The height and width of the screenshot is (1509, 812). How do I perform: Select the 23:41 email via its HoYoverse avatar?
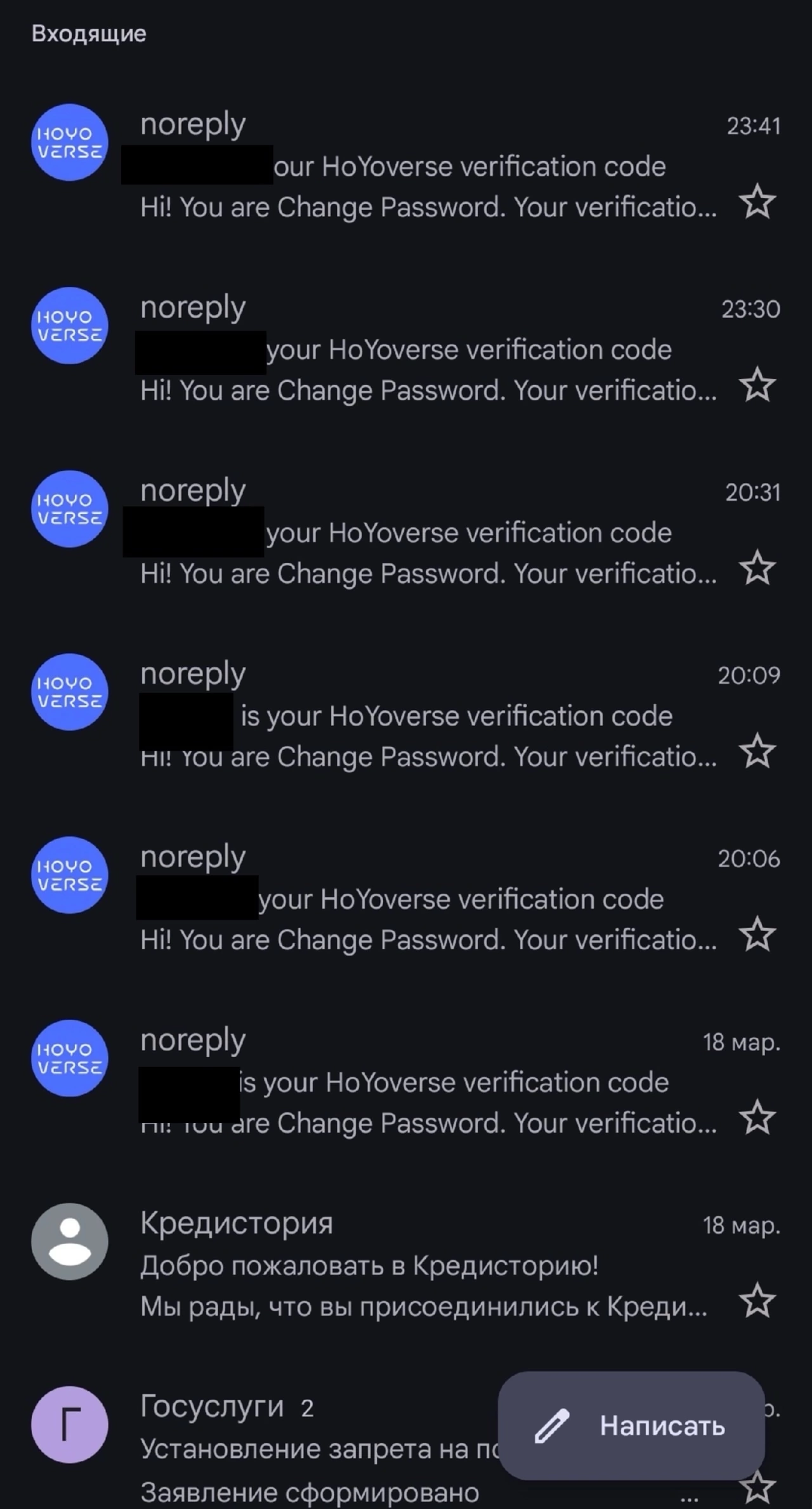70,142
